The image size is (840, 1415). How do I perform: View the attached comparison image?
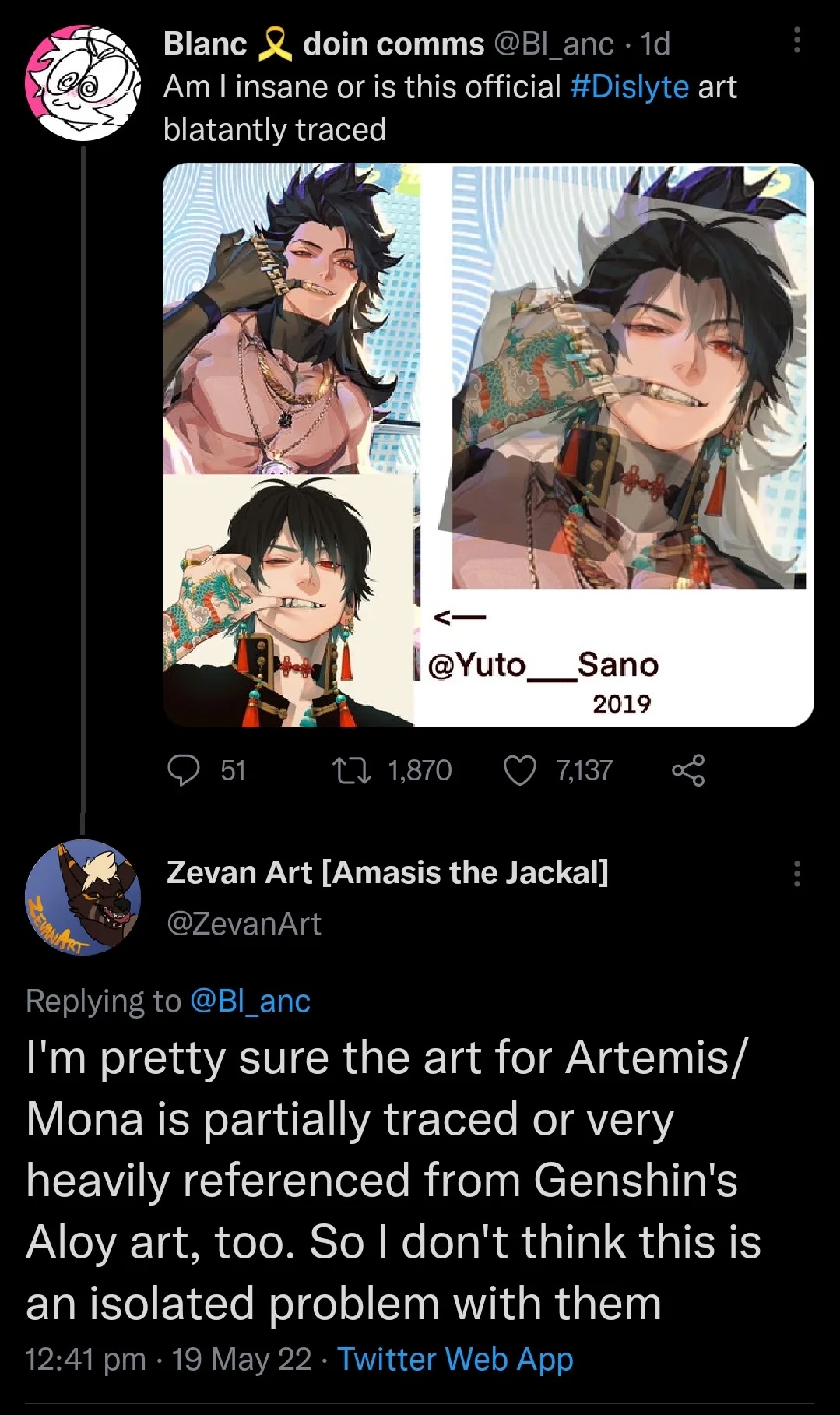click(488, 445)
